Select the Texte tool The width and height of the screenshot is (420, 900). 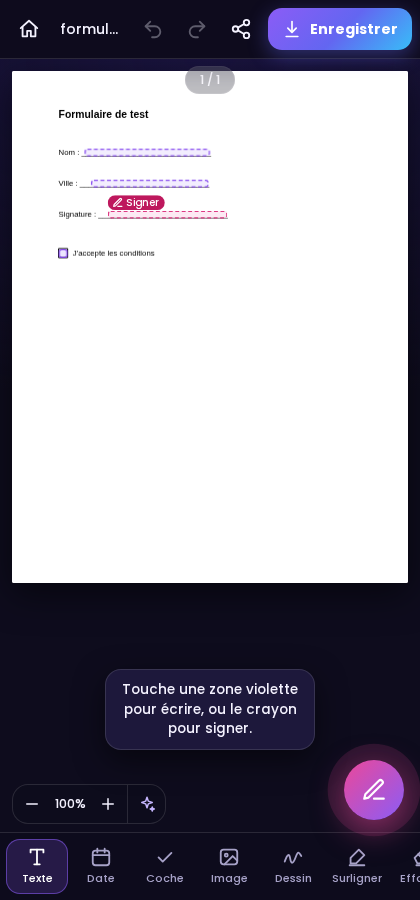(x=37, y=866)
